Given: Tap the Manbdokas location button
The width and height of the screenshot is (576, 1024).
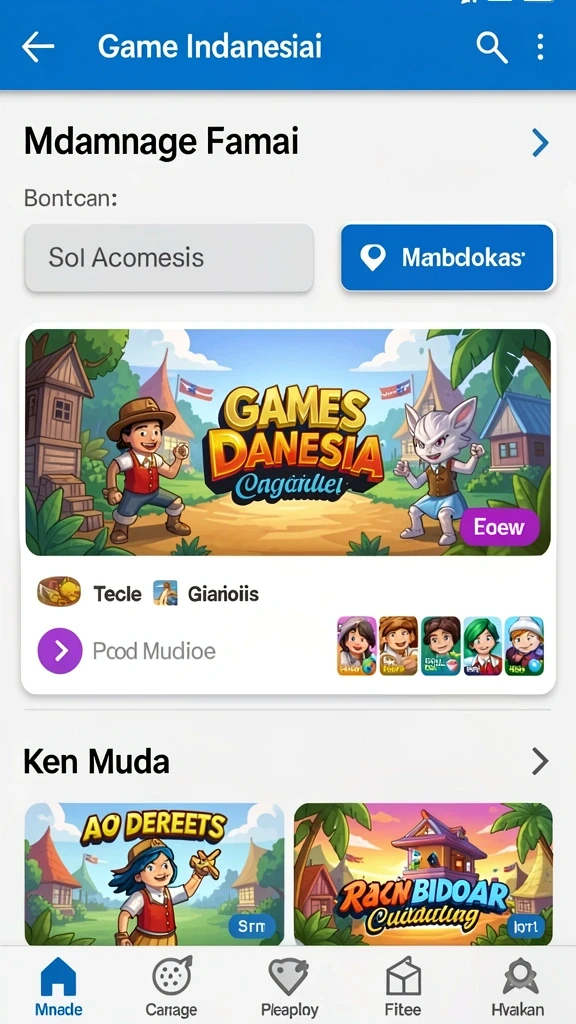Looking at the screenshot, I should point(447,257).
